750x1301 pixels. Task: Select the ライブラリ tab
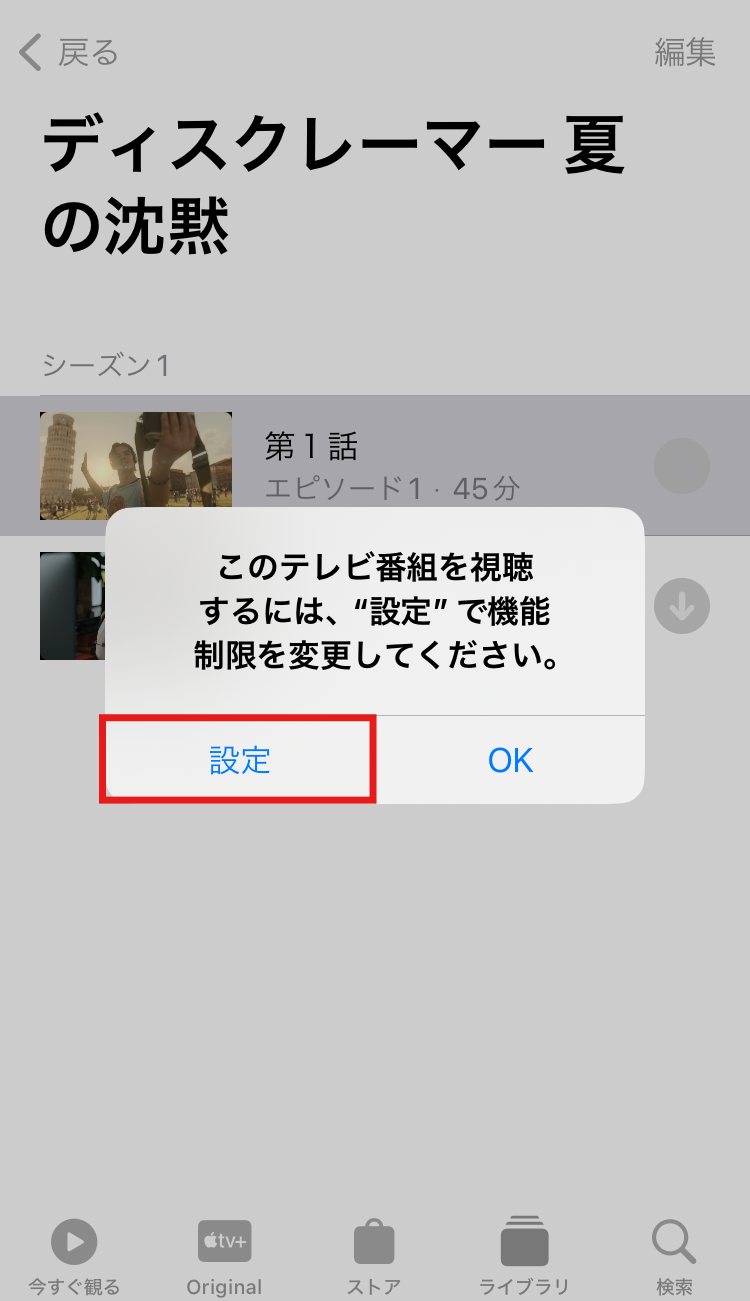524,1257
